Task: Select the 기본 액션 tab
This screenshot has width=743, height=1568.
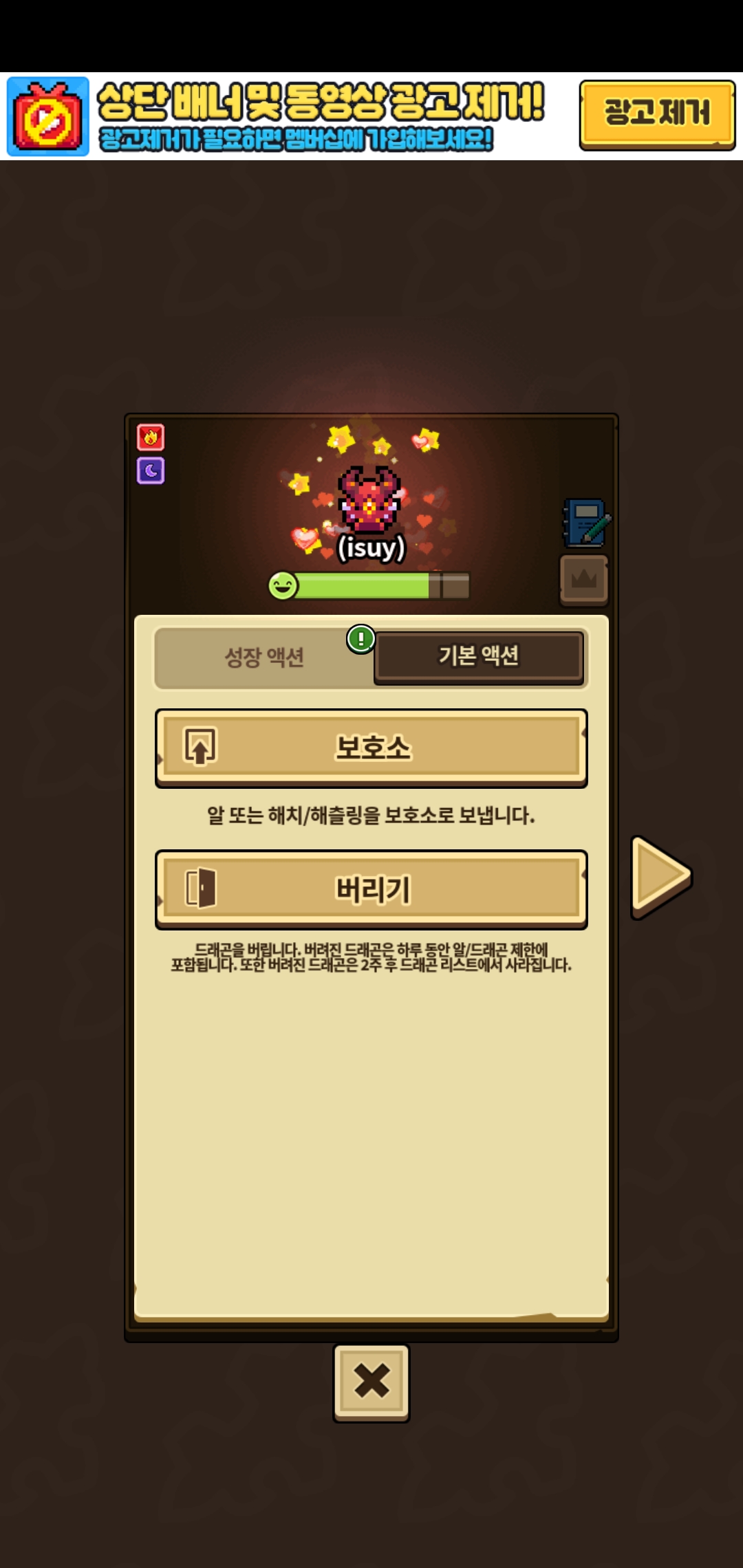Action: point(479,657)
